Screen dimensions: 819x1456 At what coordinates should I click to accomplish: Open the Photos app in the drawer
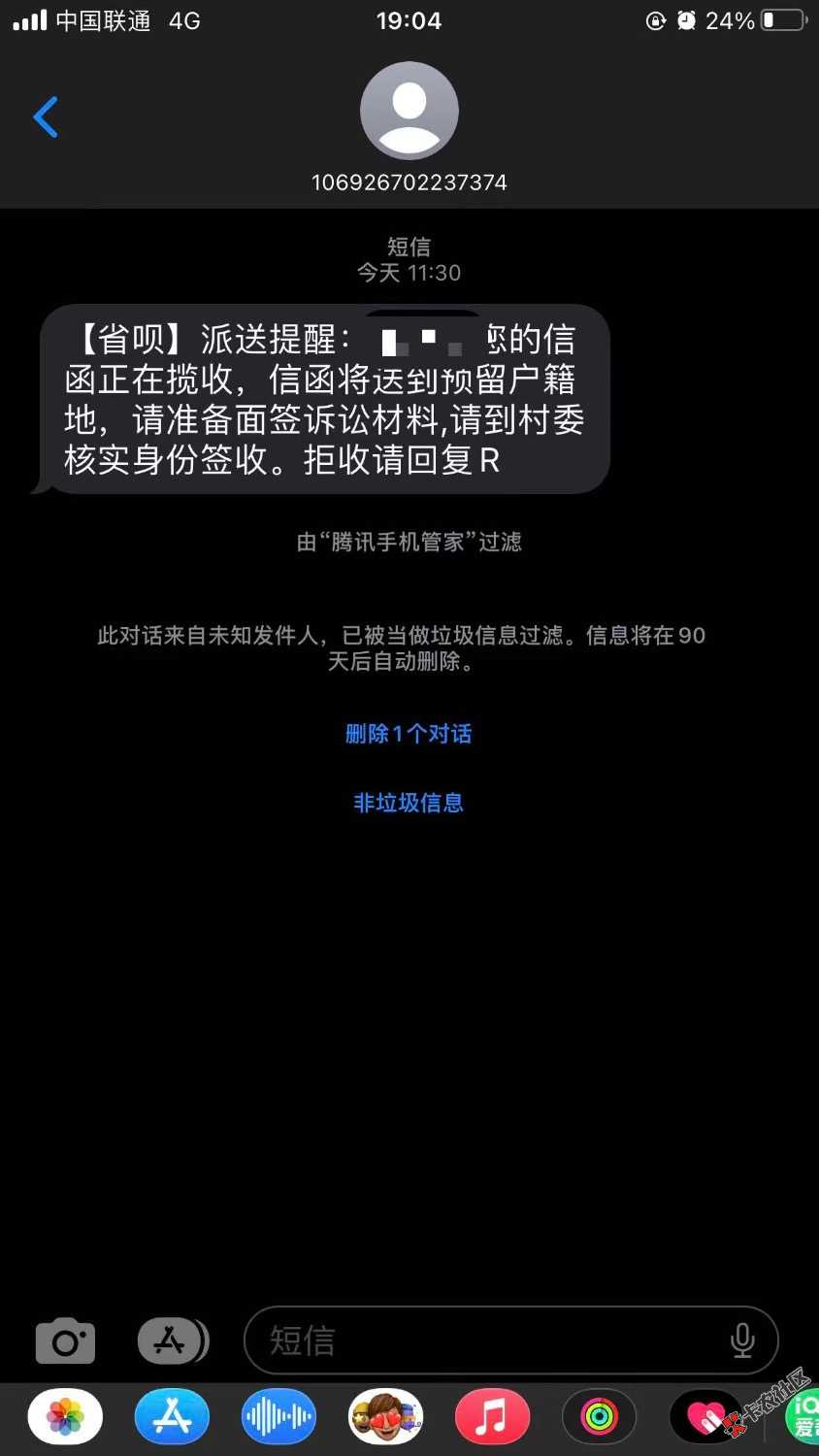(65, 1417)
